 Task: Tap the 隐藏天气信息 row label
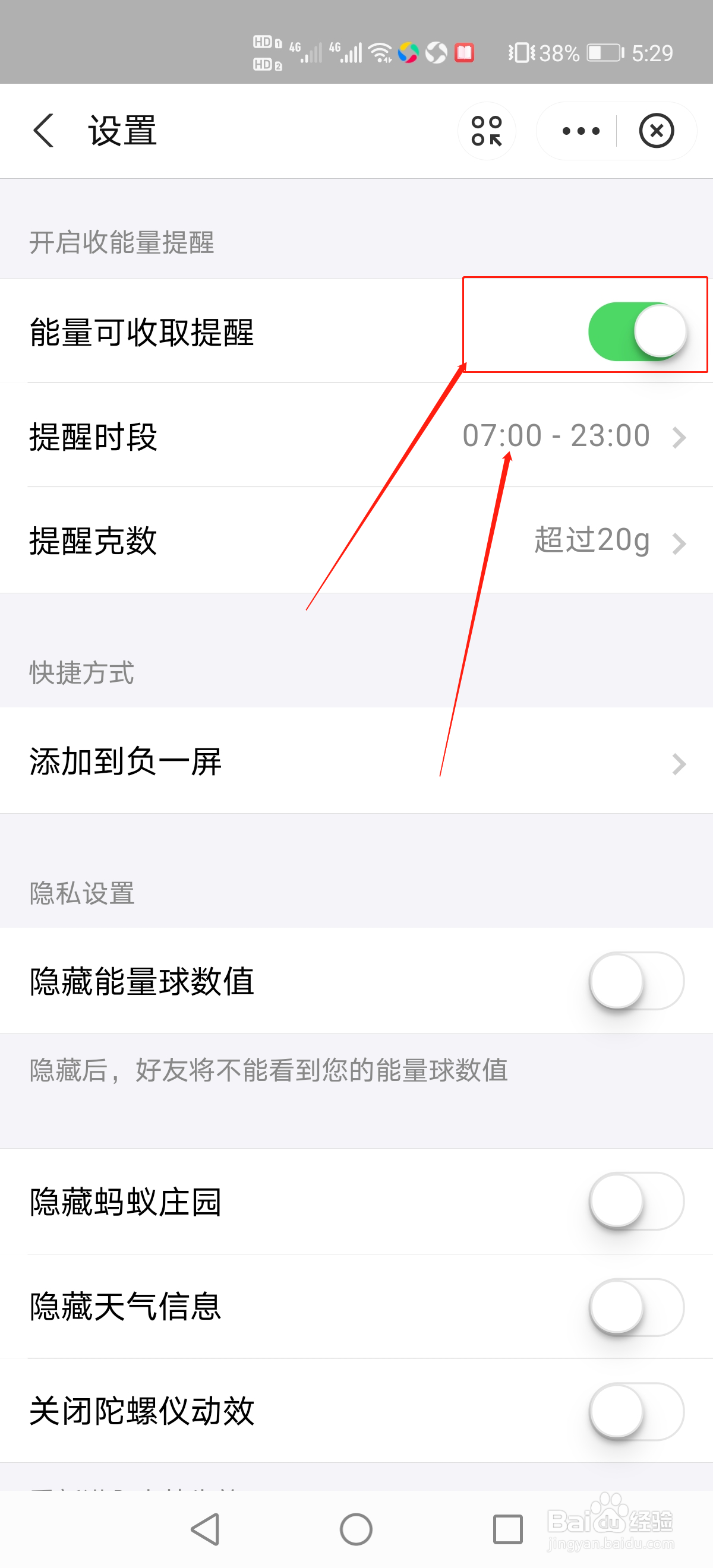point(125,1305)
